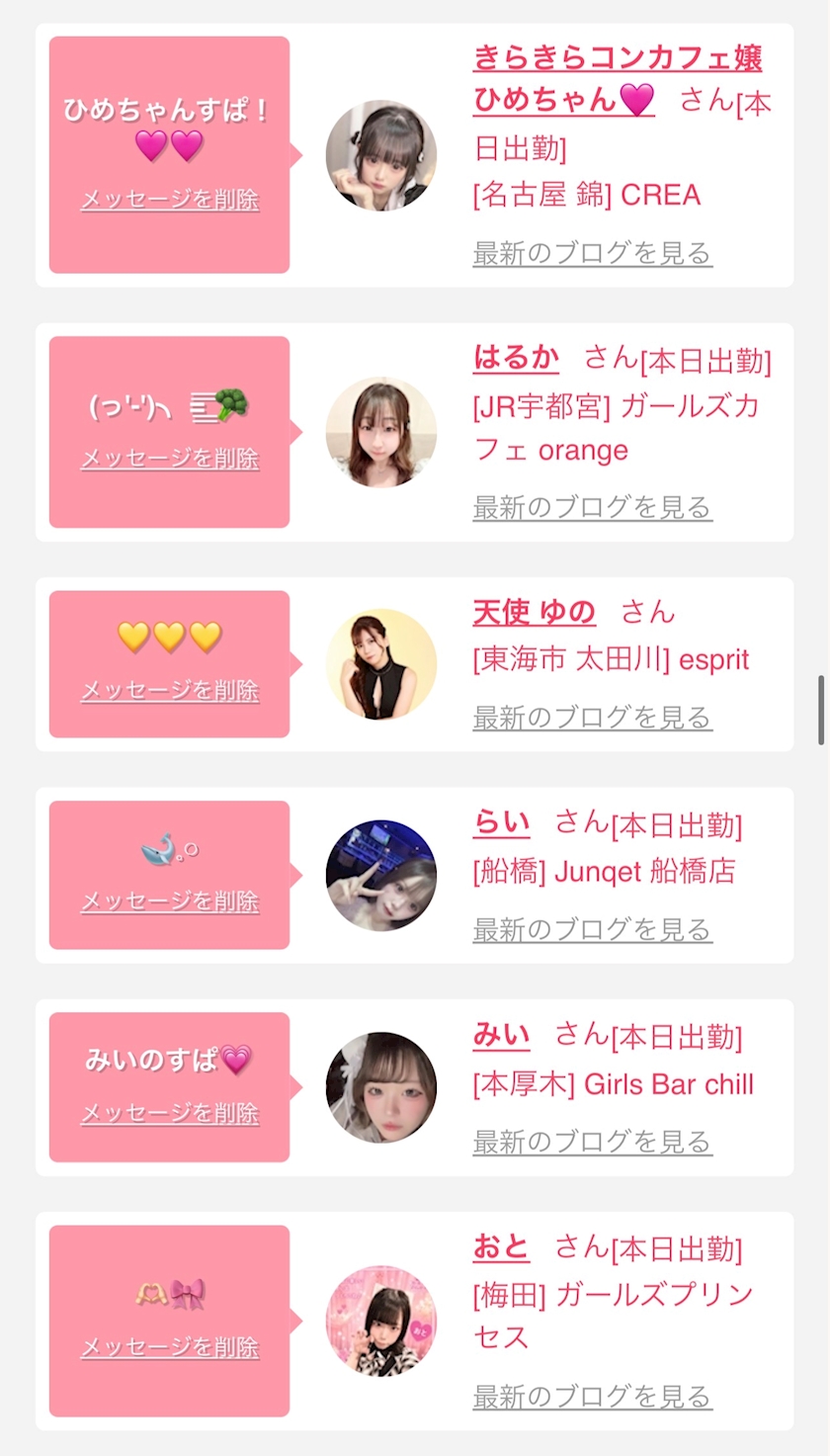The height and width of the screenshot is (1456, 830).
Task: Open 天使 ゆの's profile link
Action: [535, 613]
